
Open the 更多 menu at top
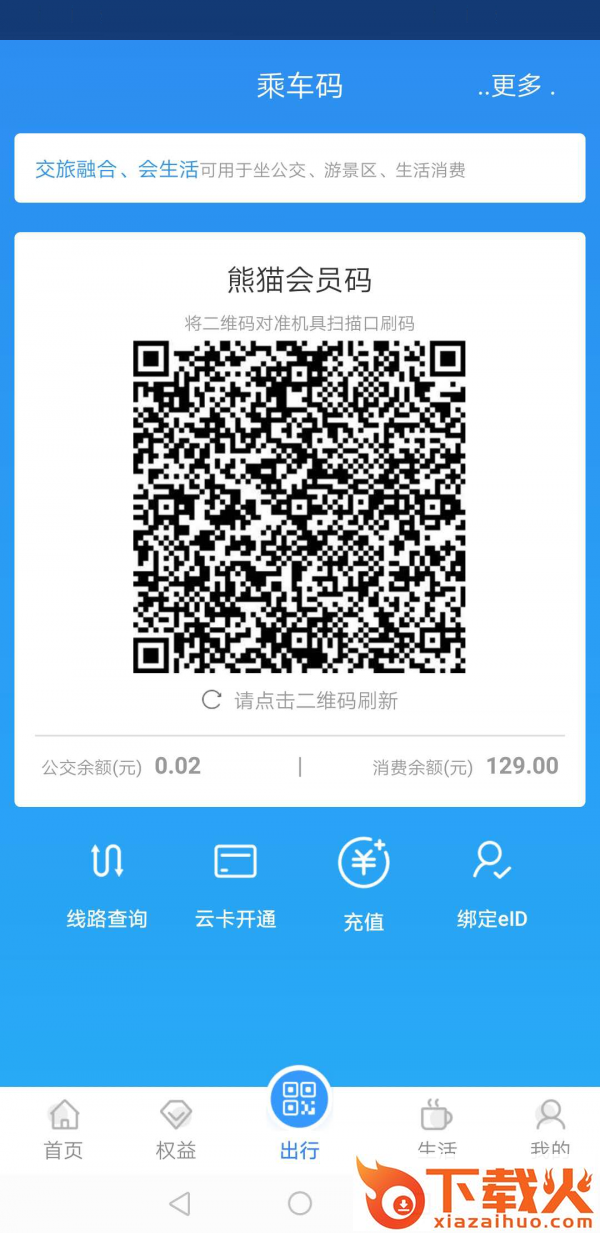click(516, 86)
